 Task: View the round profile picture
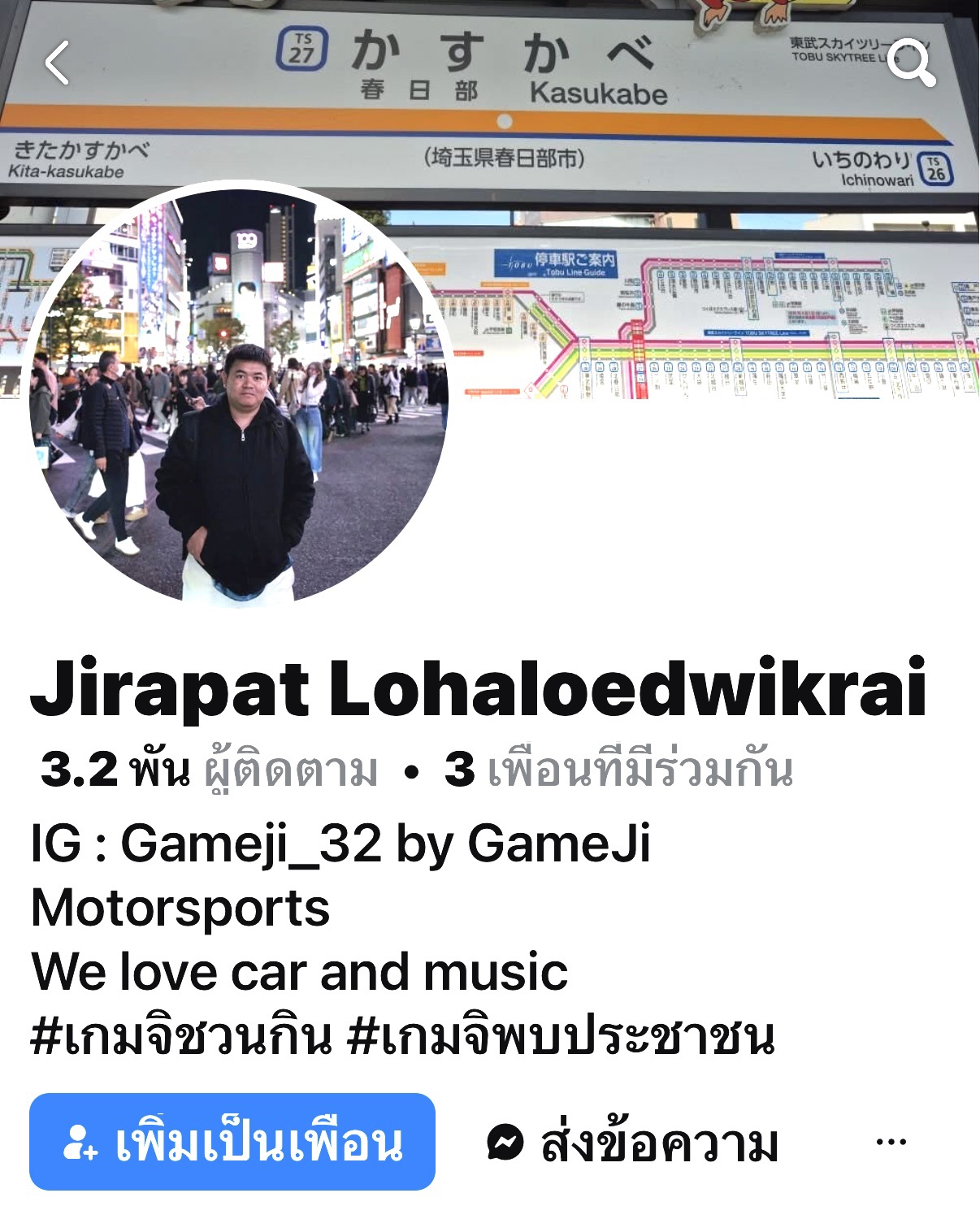239,393
